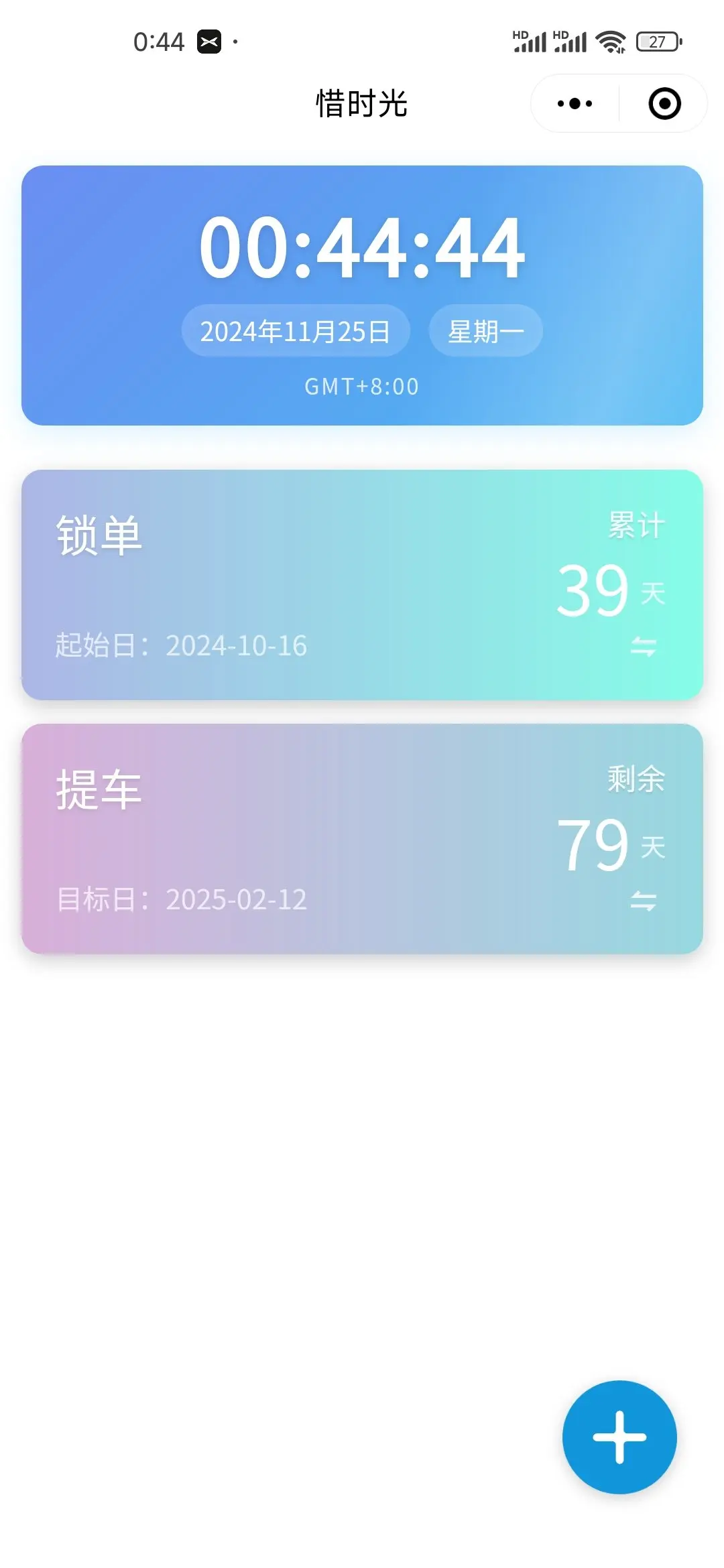Add a new countdown with the plus button
Screen dimensions: 724x1568
pos(619,1437)
